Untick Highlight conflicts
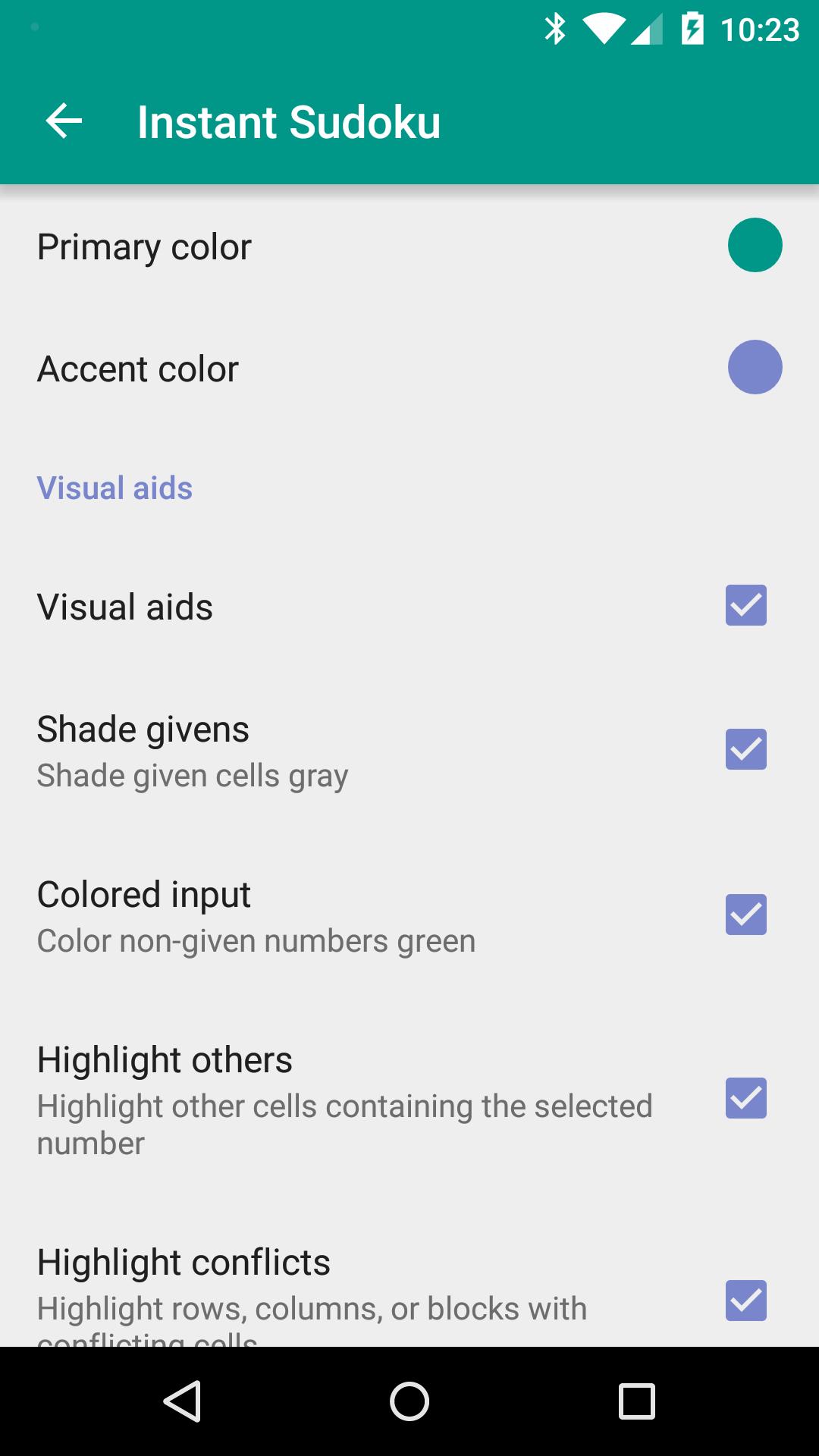 (745, 1301)
